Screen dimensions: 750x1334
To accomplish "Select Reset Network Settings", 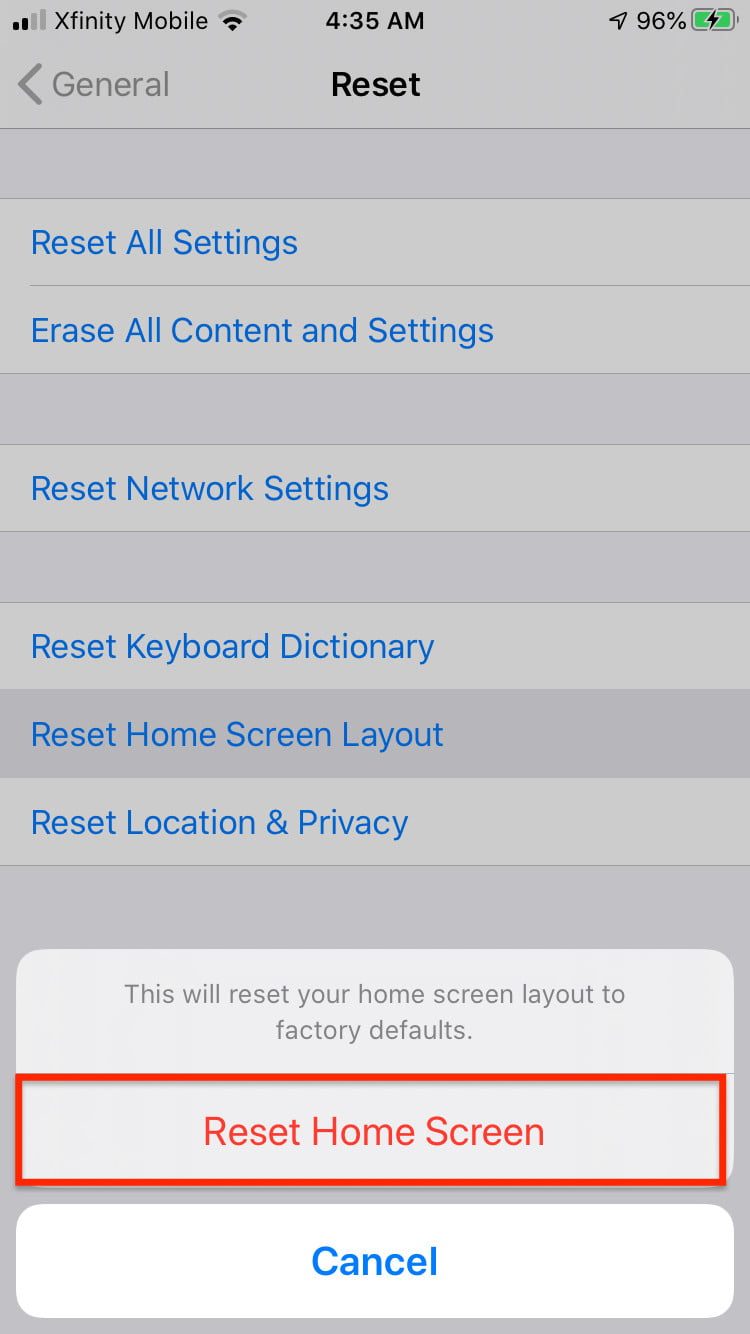I will pos(210,488).
